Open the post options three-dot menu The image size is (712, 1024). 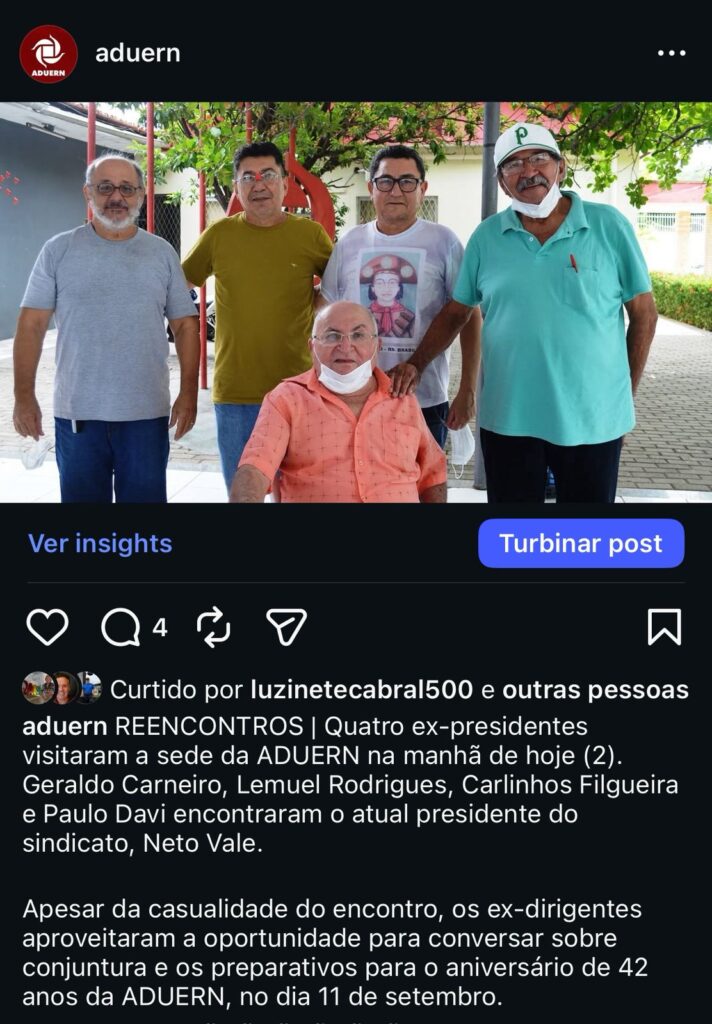point(671,54)
